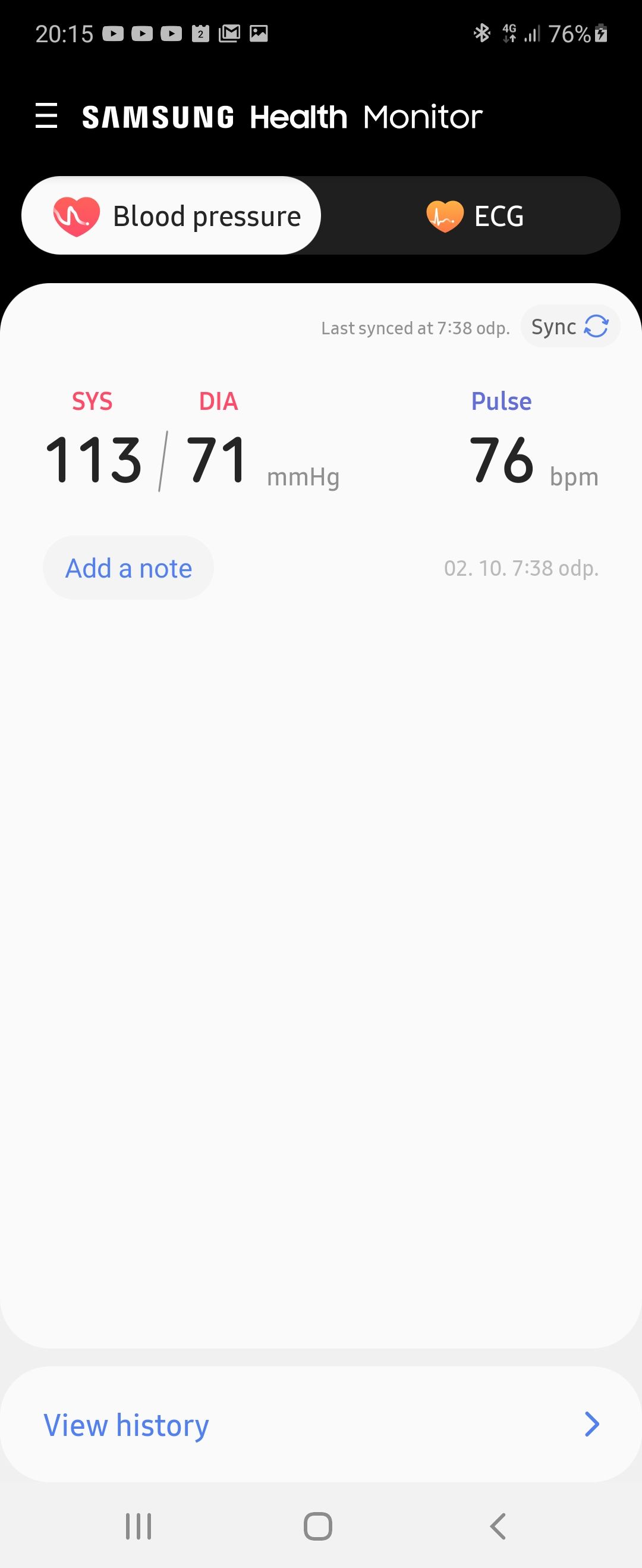This screenshot has width=642, height=1568.
Task: Tap the Add a note button
Action: pyautogui.click(x=128, y=567)
